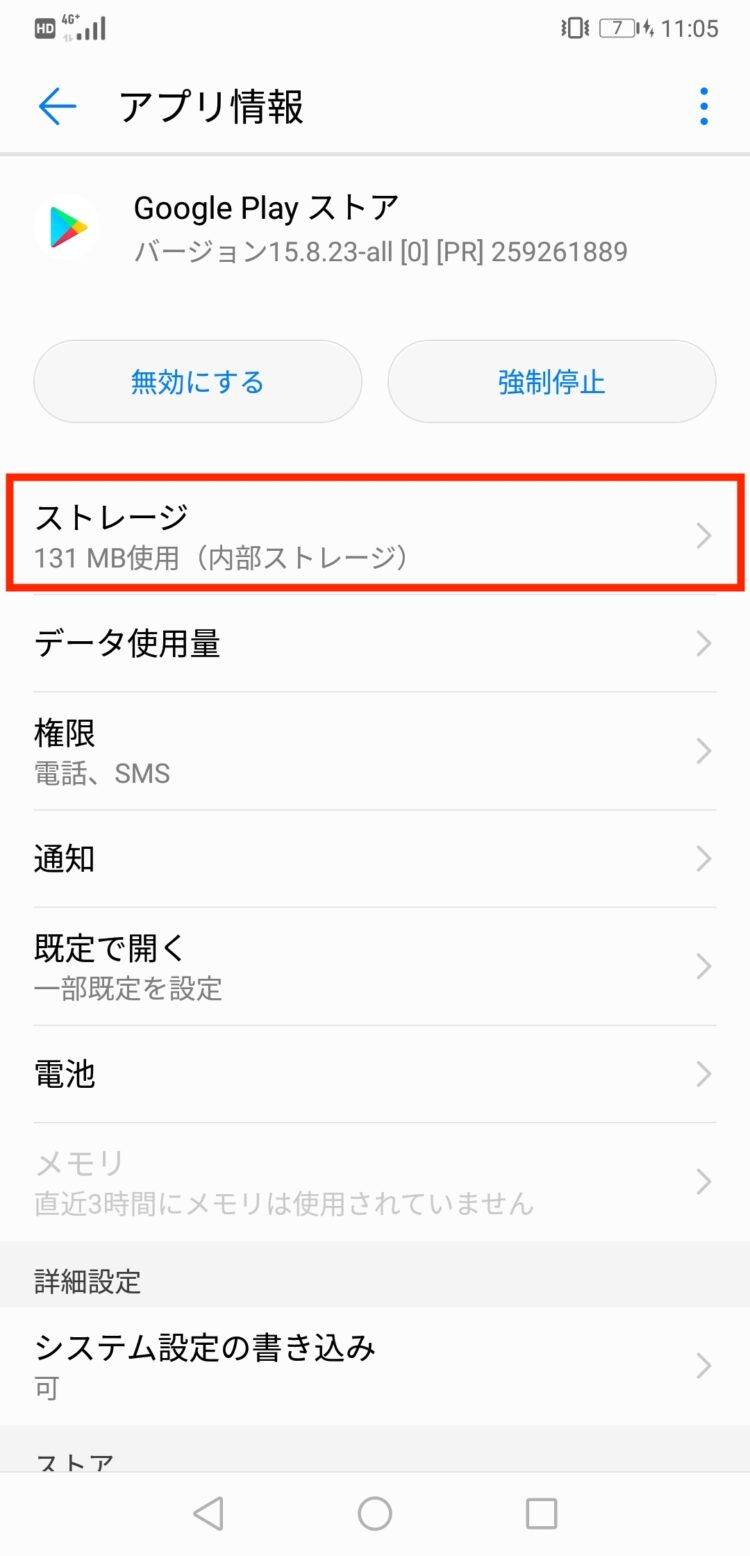Open 電池 details

tap(375, 1074)
